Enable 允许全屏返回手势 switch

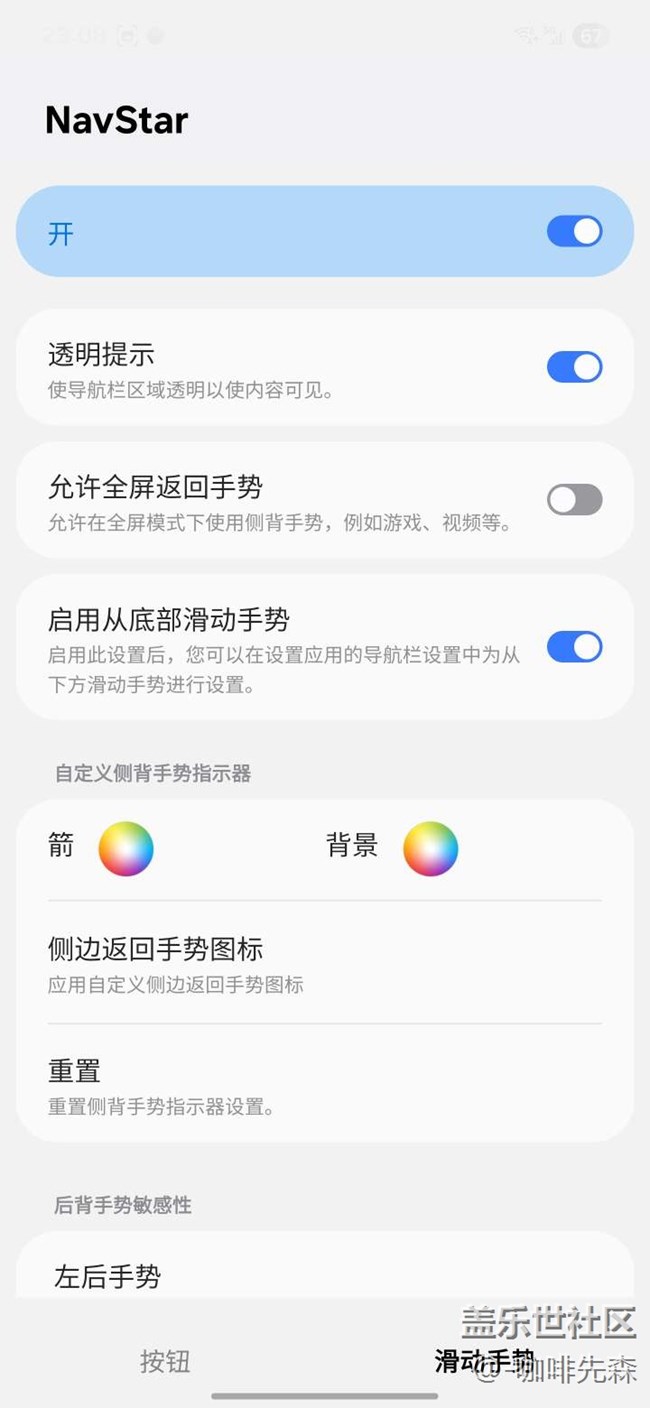pos(574,499)
